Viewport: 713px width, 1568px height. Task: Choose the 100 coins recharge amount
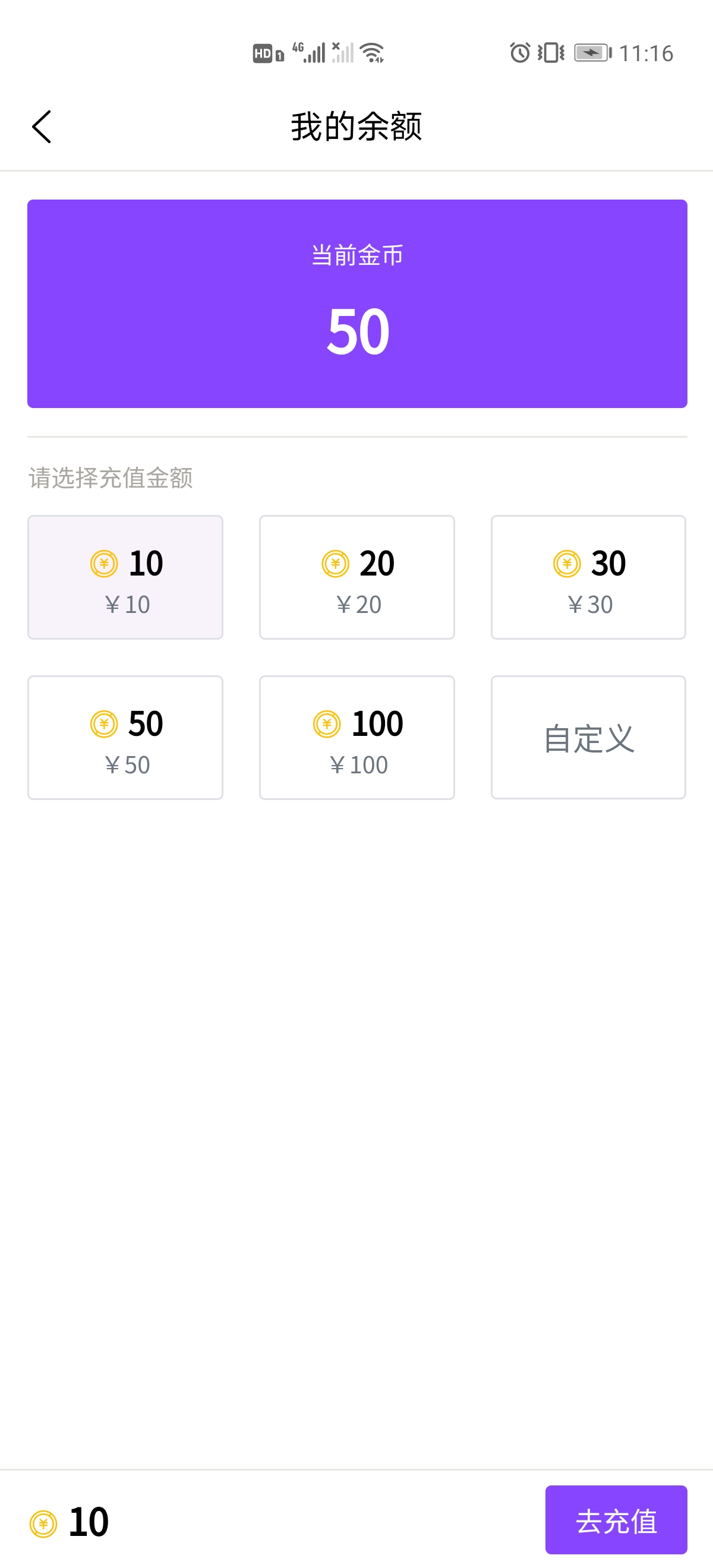point(357,737)
